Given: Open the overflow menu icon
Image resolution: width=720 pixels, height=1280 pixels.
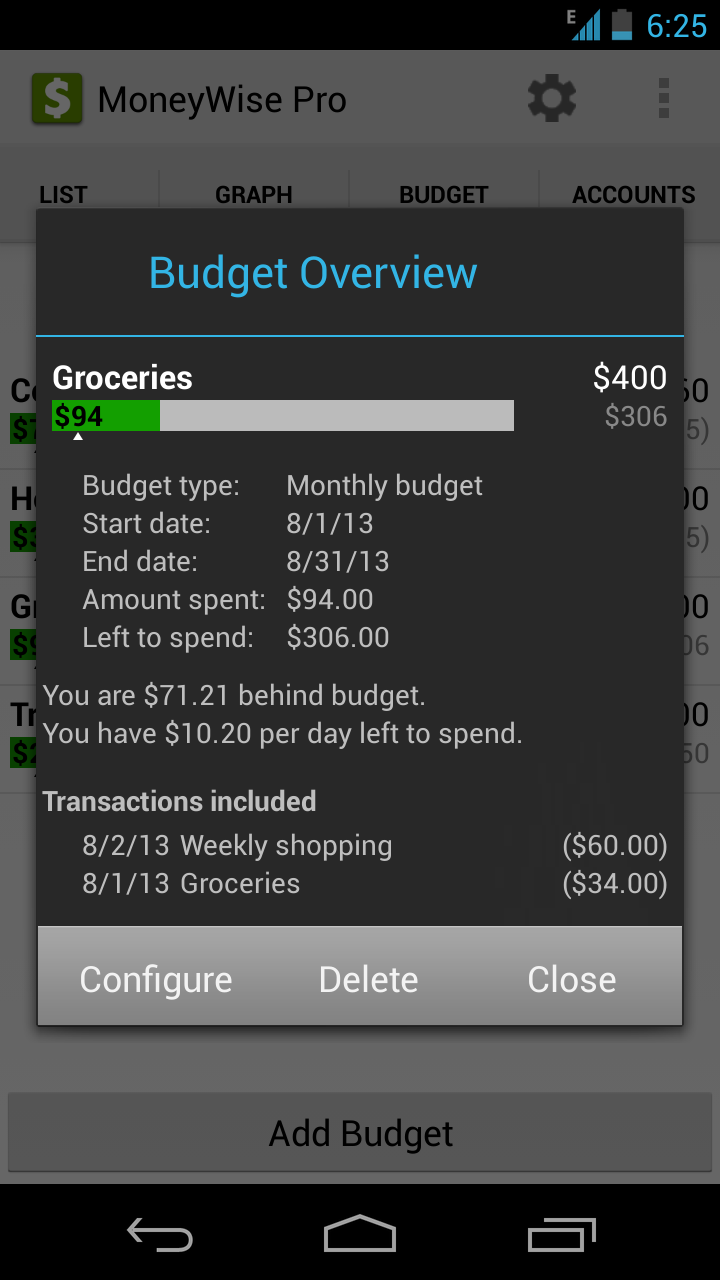Looking at the screenshot, I should point(663,97).
